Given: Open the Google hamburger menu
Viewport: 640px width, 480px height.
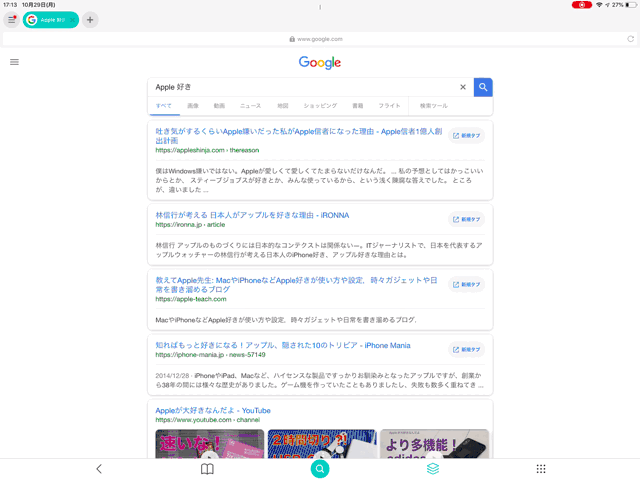Looking at the screenshot, I should click(14, 62).
